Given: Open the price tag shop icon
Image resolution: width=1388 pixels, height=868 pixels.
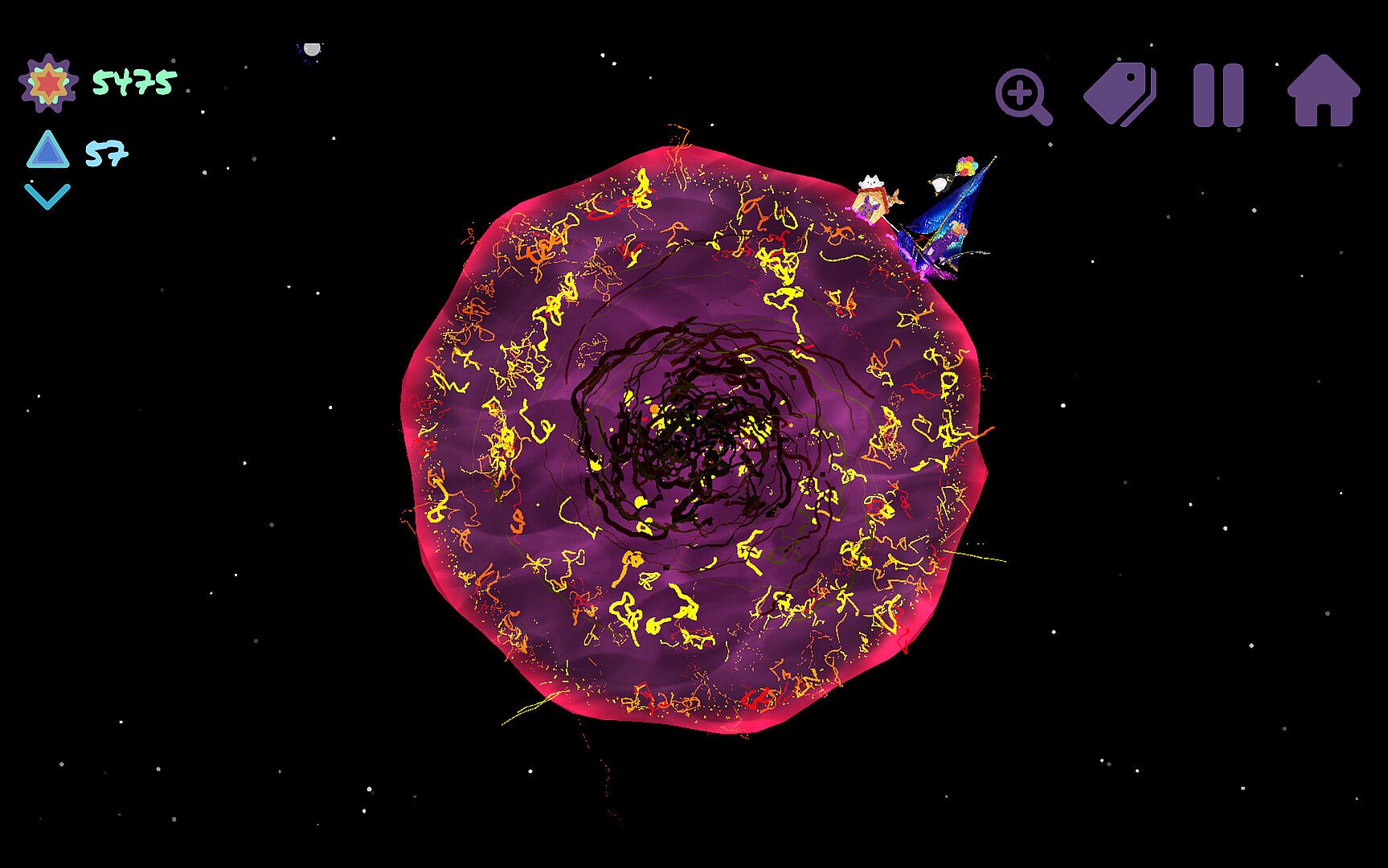Looking at the screenshot, I should [x=1120, y=95].
